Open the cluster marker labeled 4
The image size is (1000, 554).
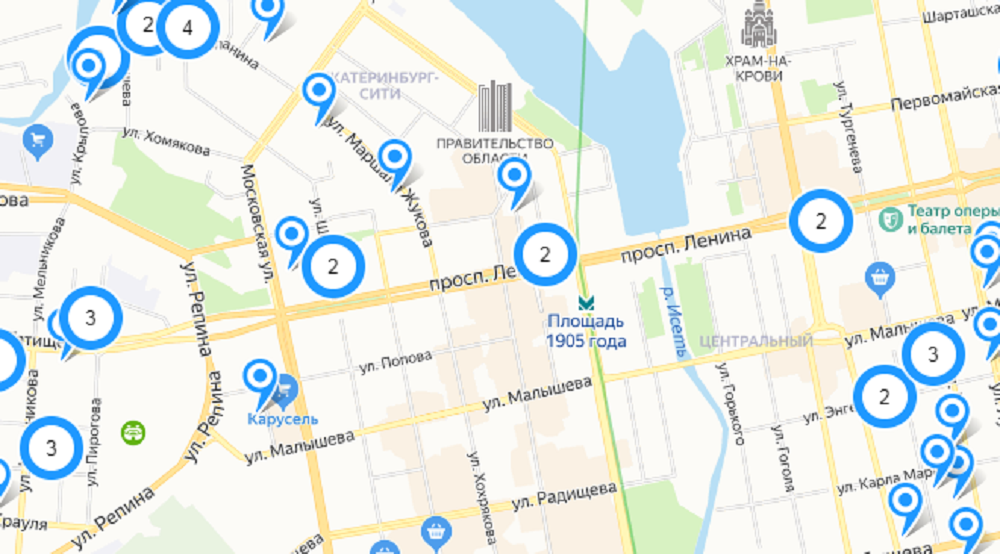[187, 28]
